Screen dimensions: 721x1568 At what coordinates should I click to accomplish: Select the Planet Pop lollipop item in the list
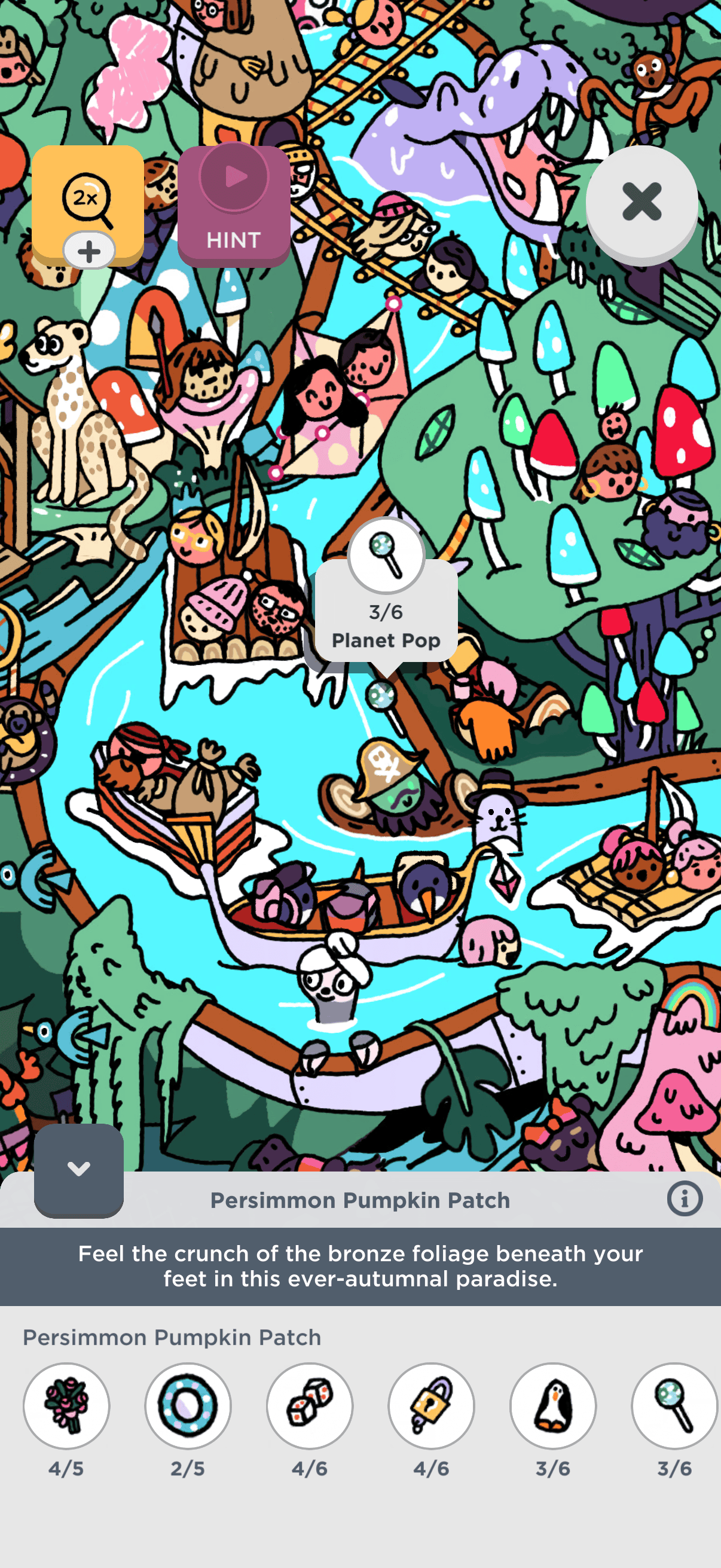(x=674, y=1405)
